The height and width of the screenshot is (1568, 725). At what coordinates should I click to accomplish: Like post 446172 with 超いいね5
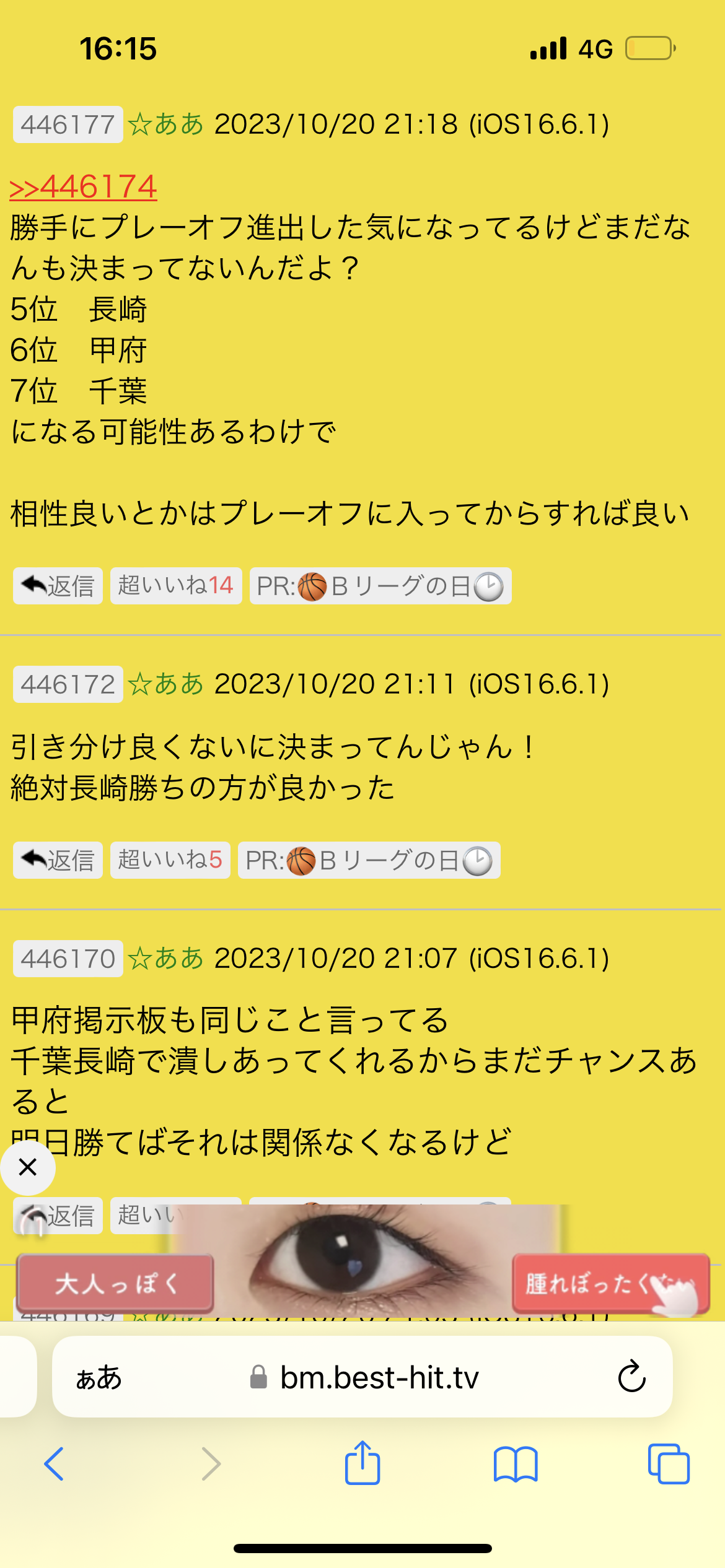pos(170,860)
